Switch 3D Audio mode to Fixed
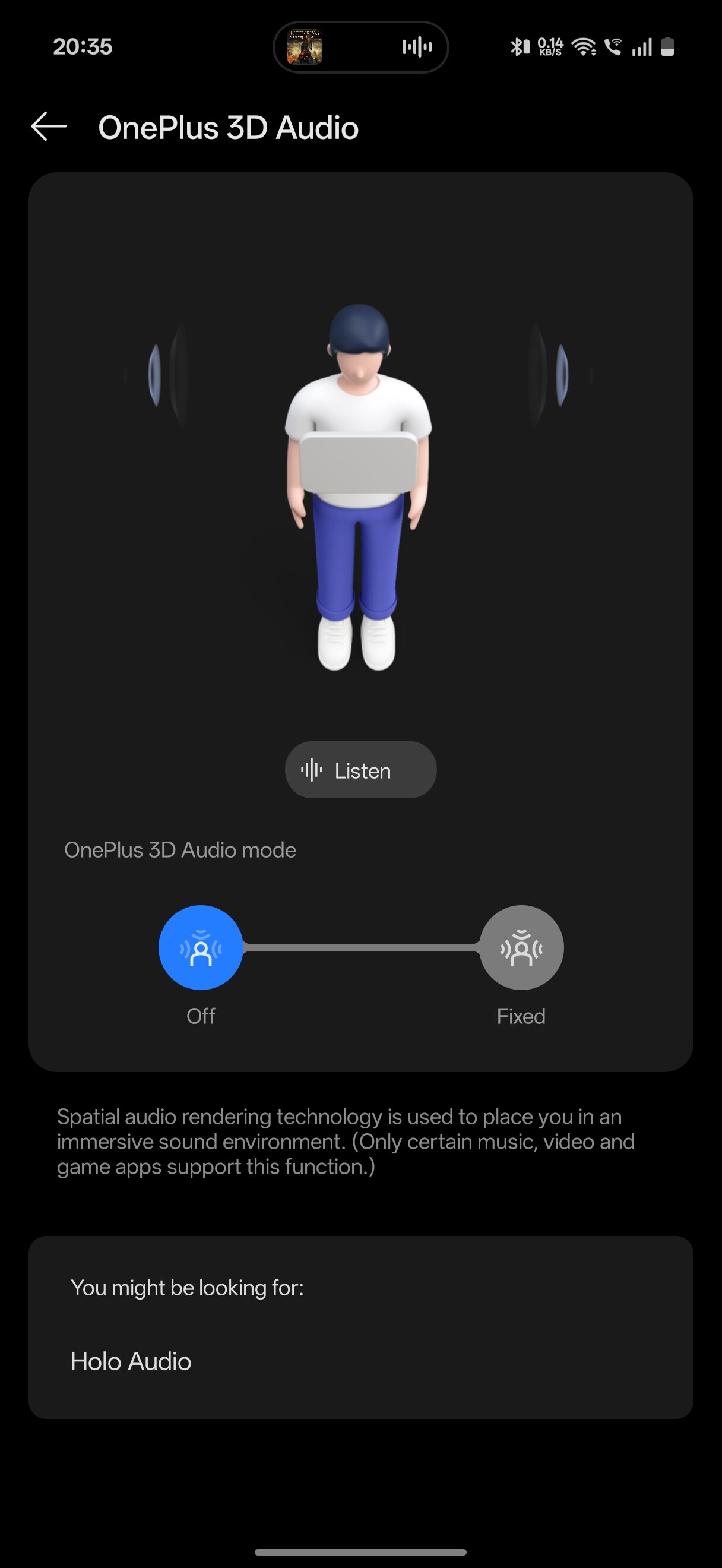Viewport: 722px width, 1568px height. [521, 948]
